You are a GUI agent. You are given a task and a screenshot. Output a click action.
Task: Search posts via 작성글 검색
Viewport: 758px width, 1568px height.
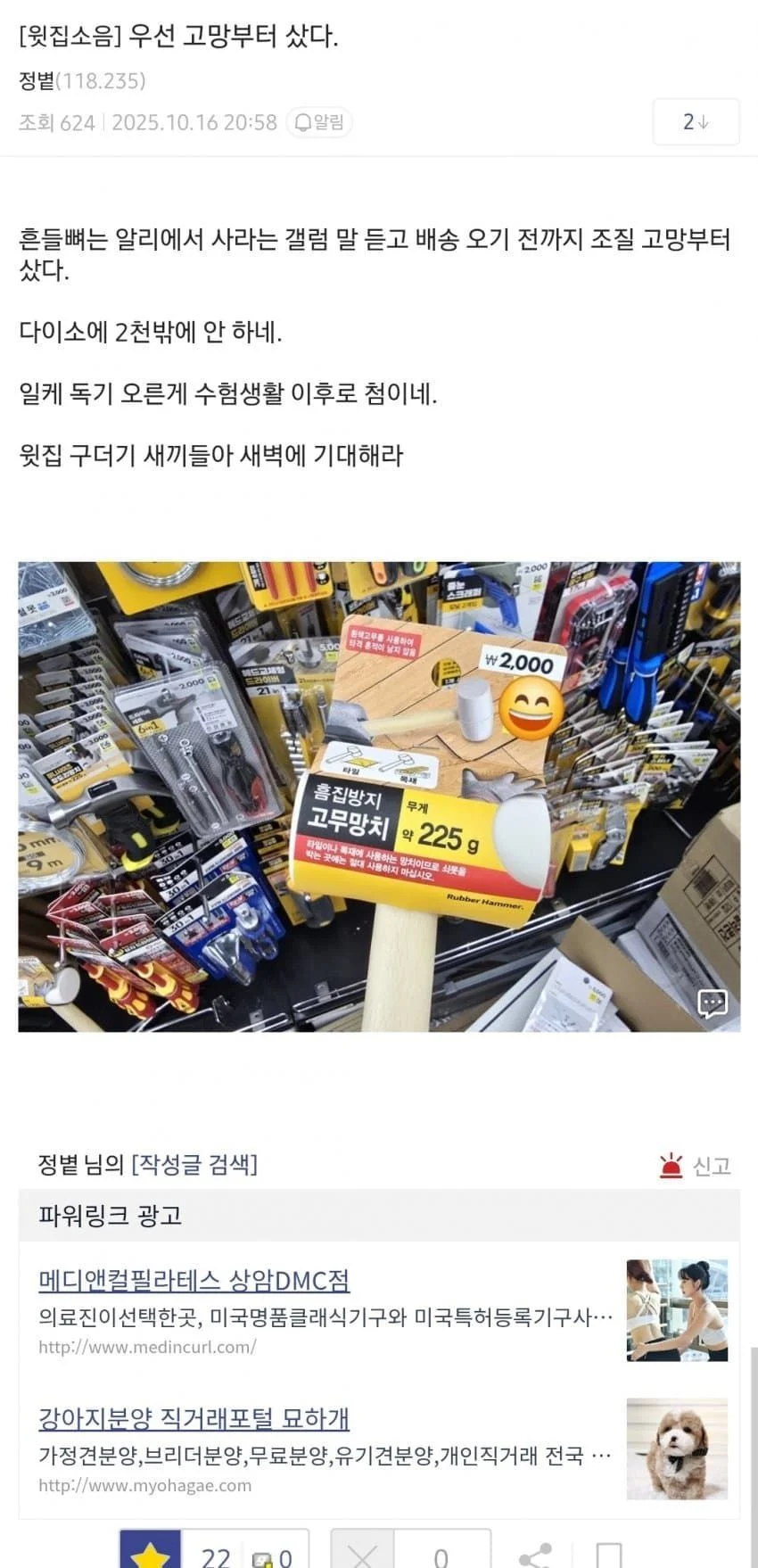click(x=194, y=1164)
